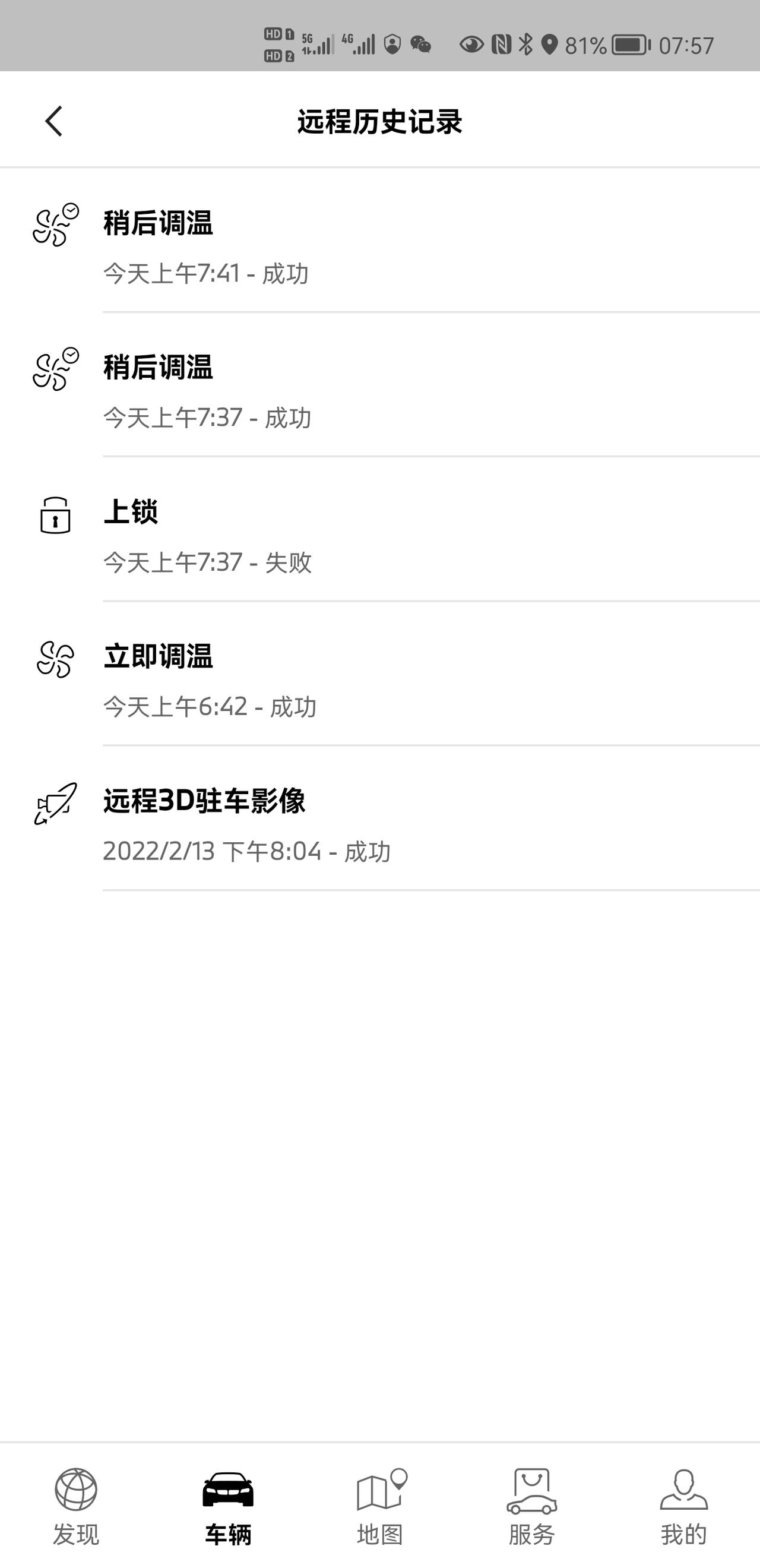The height and width of the screenshot is (1568, 760).
Task: Open the failed 上锁 record
Action: [x=379, y=529]
